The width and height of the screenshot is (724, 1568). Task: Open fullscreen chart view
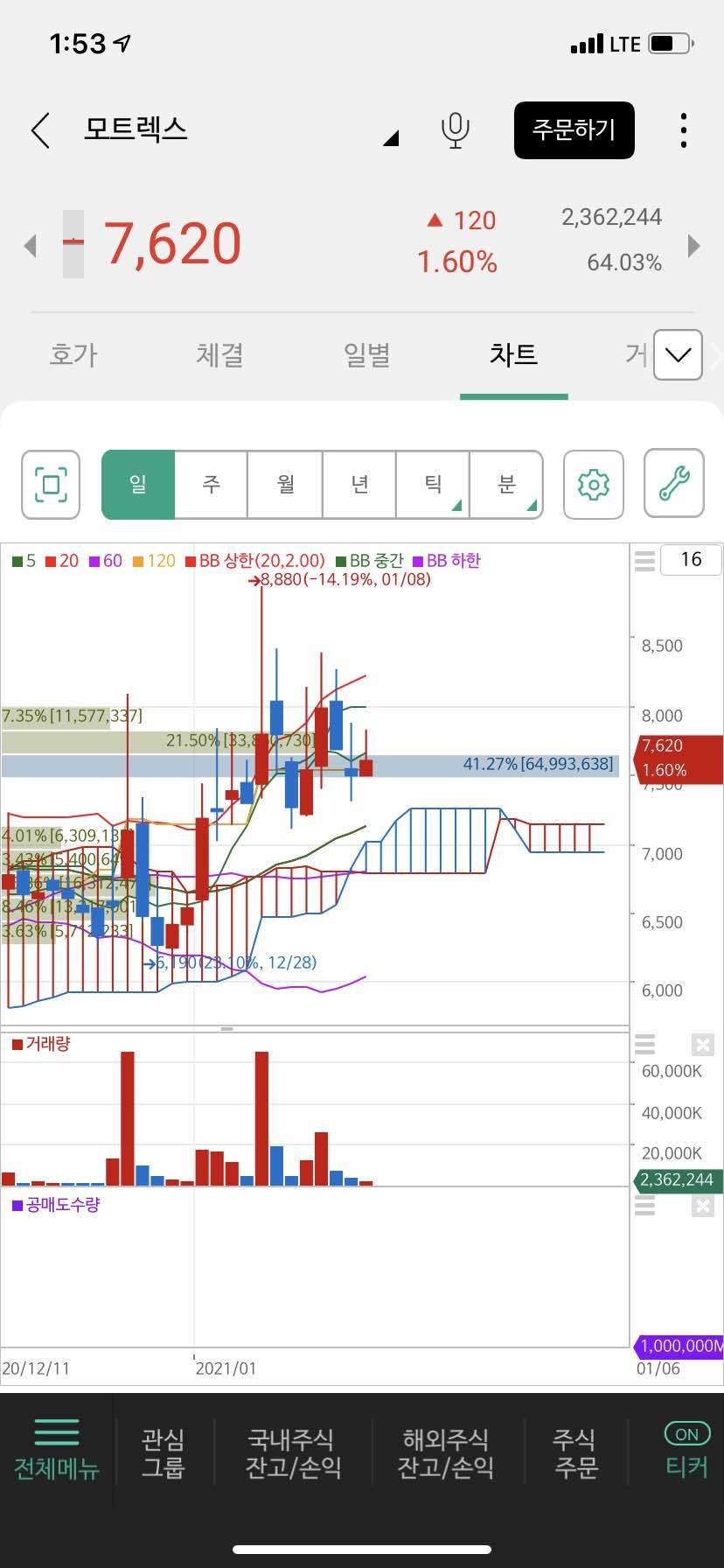click(x=51, y=484)
